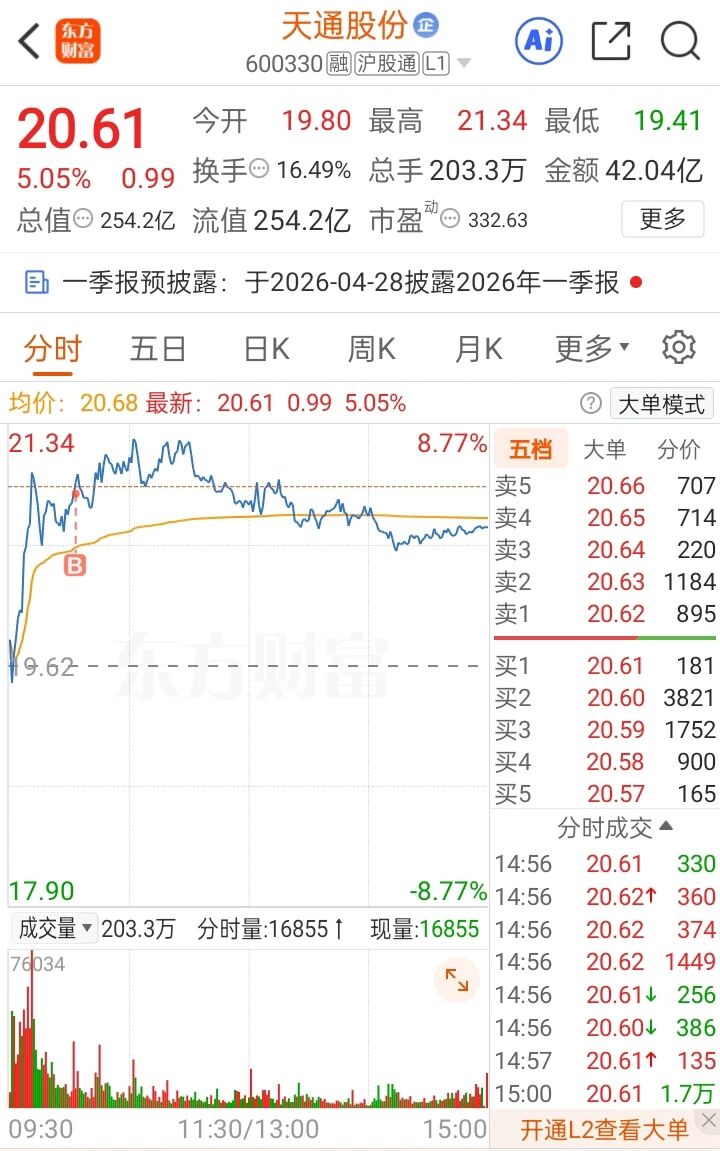Screen dimensions: 720x1151
Task: Select the 大单 tab in the order panel
Action: 604,449
